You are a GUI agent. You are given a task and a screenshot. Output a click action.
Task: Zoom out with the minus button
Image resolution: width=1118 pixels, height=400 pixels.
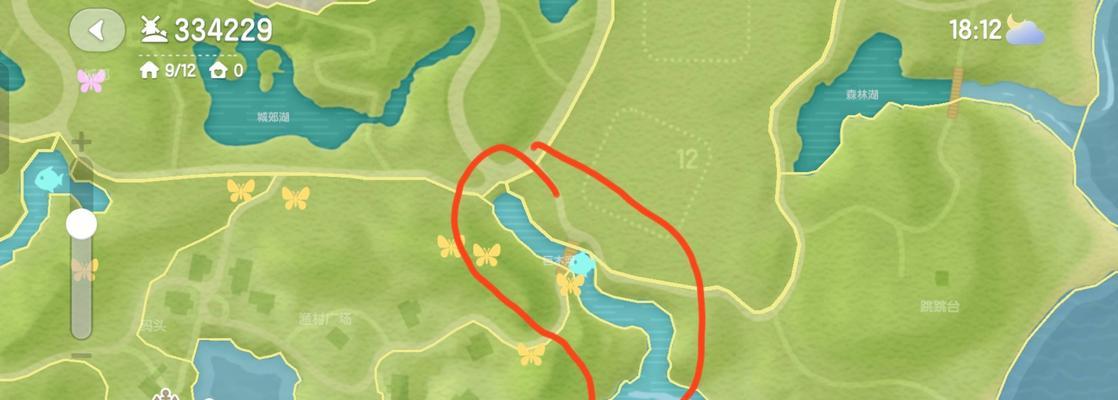click(x=82, y=356)
